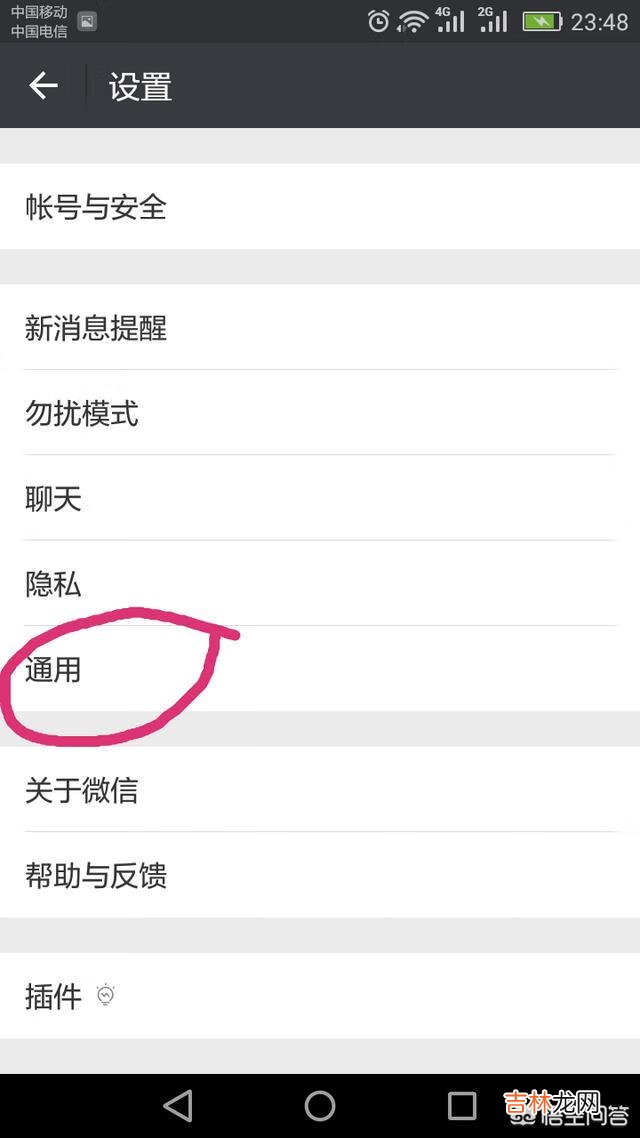The height and width of the screenshot is (1138, 640).
Task: Open 新消息提醒 settings
Action: pos(96,328)
